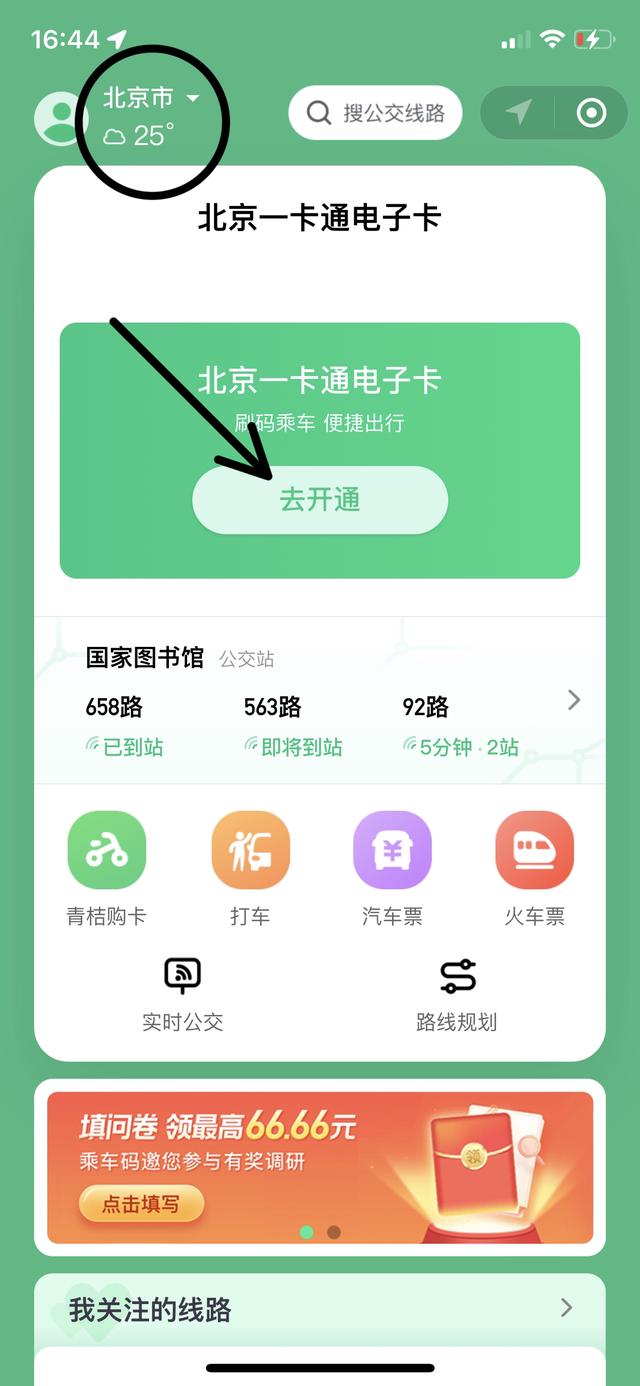This screenshot has height=1386, width=640.
Task: Open the 北京市 city dropdown
Action: tap(152, 98)
